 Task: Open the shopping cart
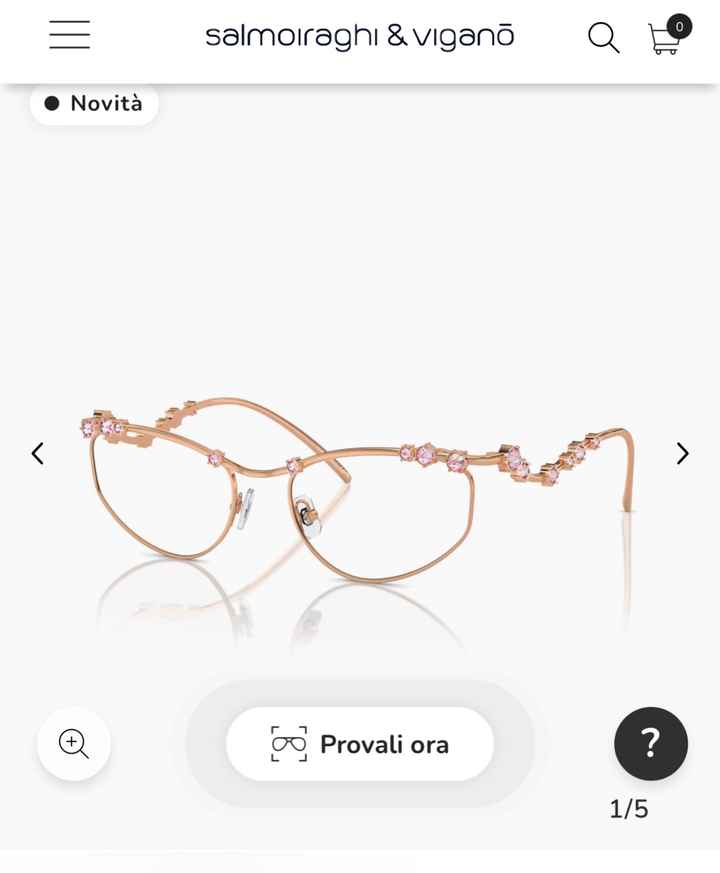coord(665,38)
